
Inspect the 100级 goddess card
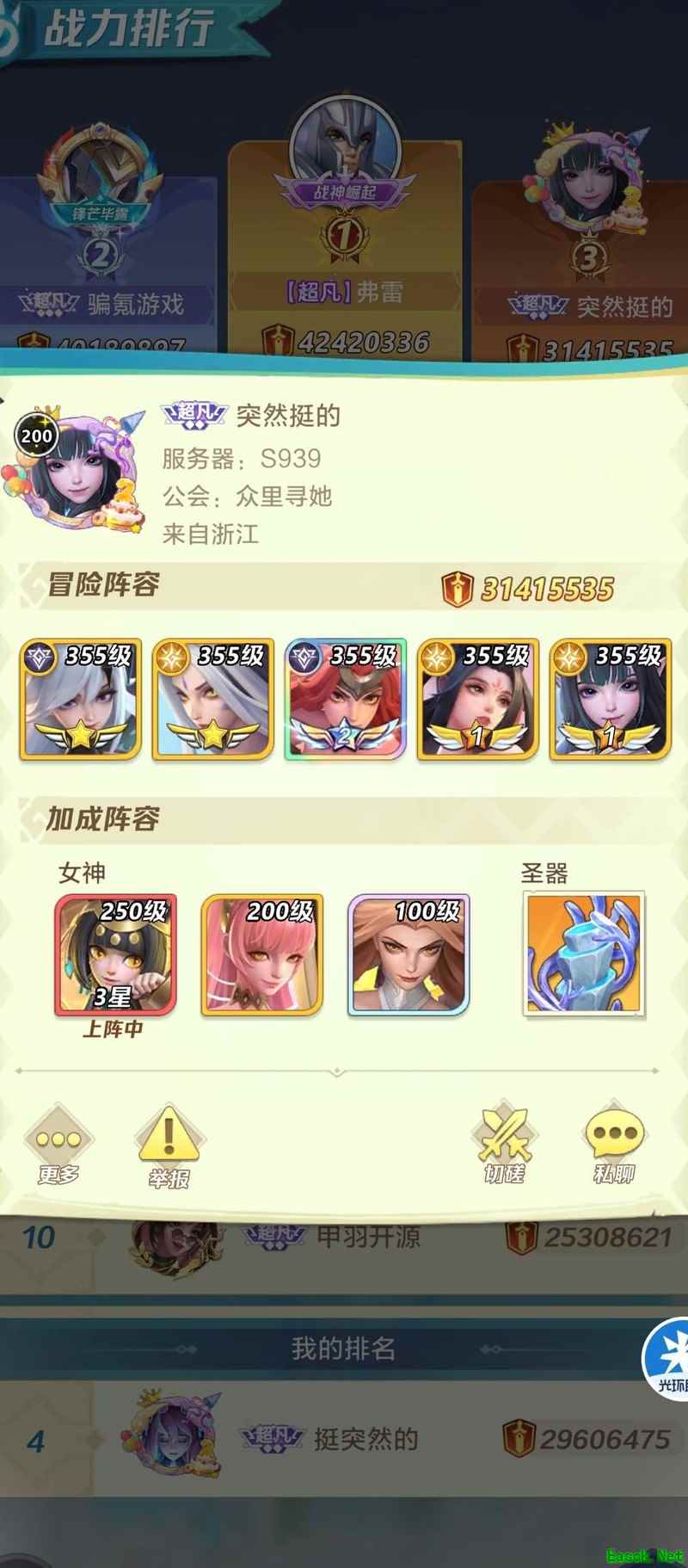(x=408, y=955)
